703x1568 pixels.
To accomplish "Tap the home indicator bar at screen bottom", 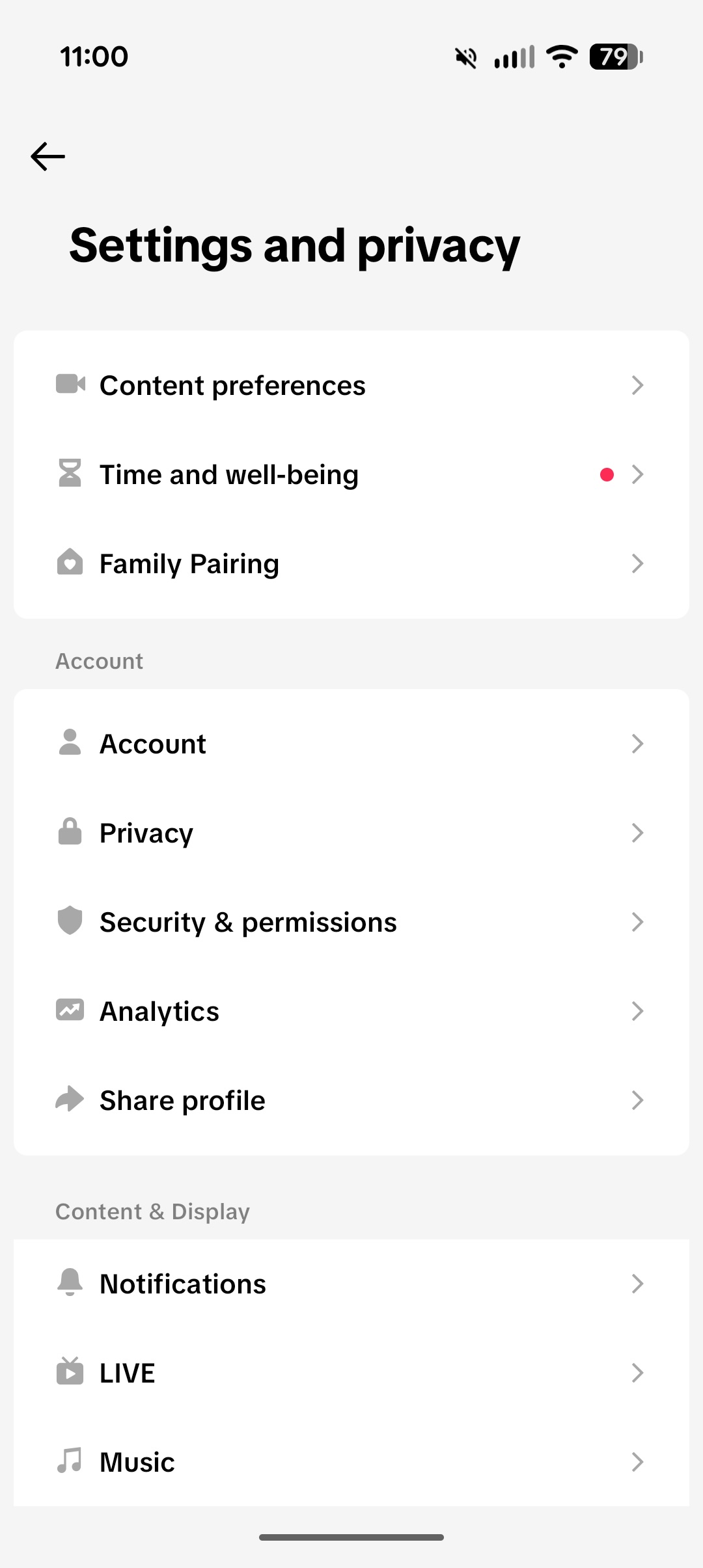I will click(x=351, y=1537).
